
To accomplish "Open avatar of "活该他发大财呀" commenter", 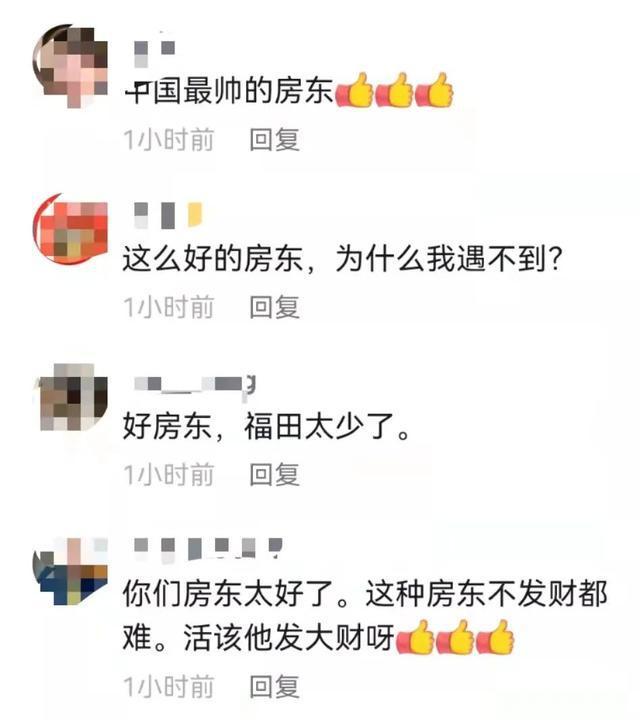I will pyautogui.click(x=70, y=571).
